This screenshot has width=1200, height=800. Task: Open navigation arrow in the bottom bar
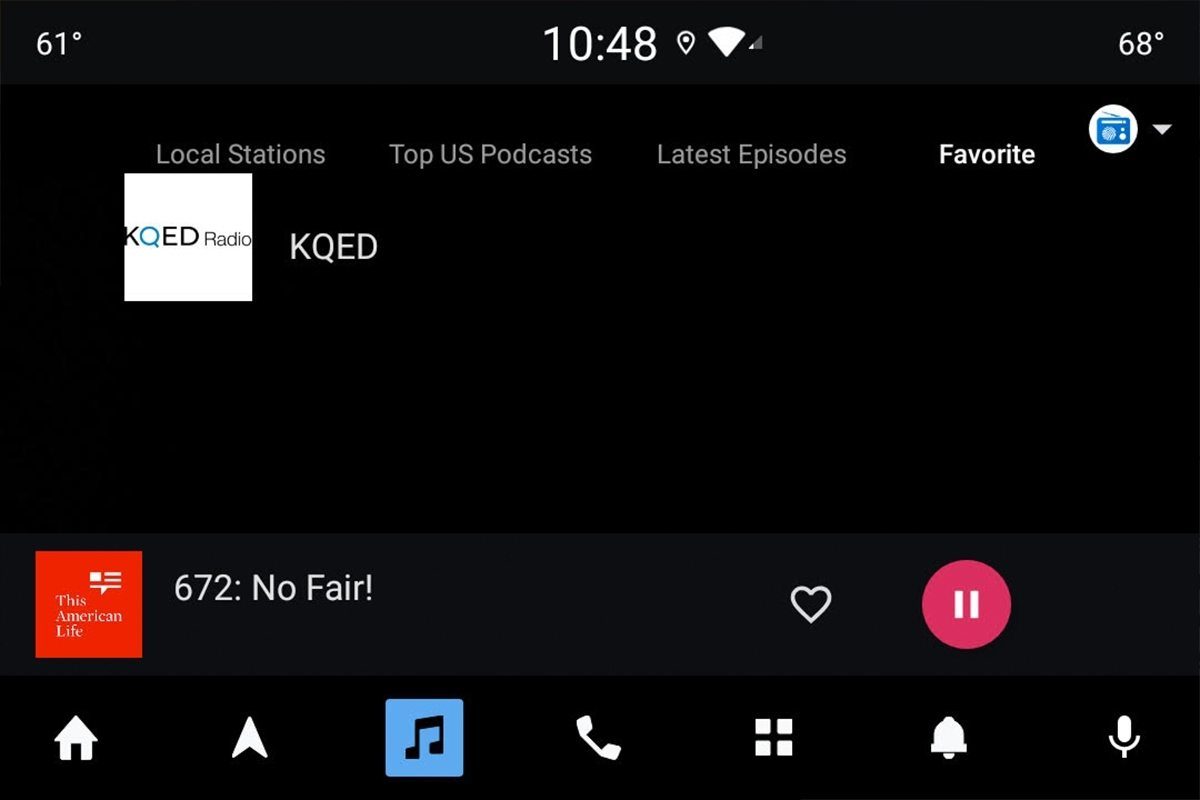coord(249,739)
